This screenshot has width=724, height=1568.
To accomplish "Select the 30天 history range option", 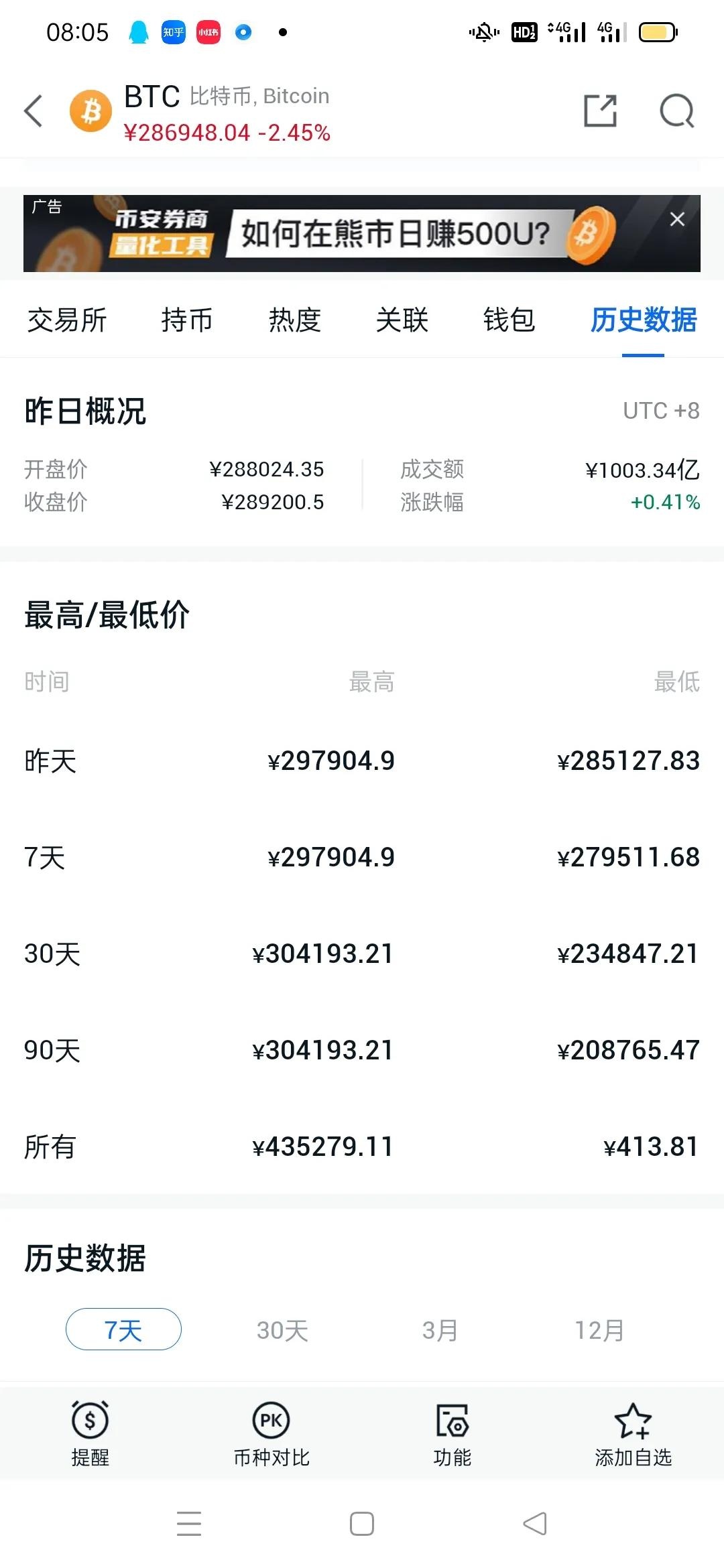I will click(282, 1329).
